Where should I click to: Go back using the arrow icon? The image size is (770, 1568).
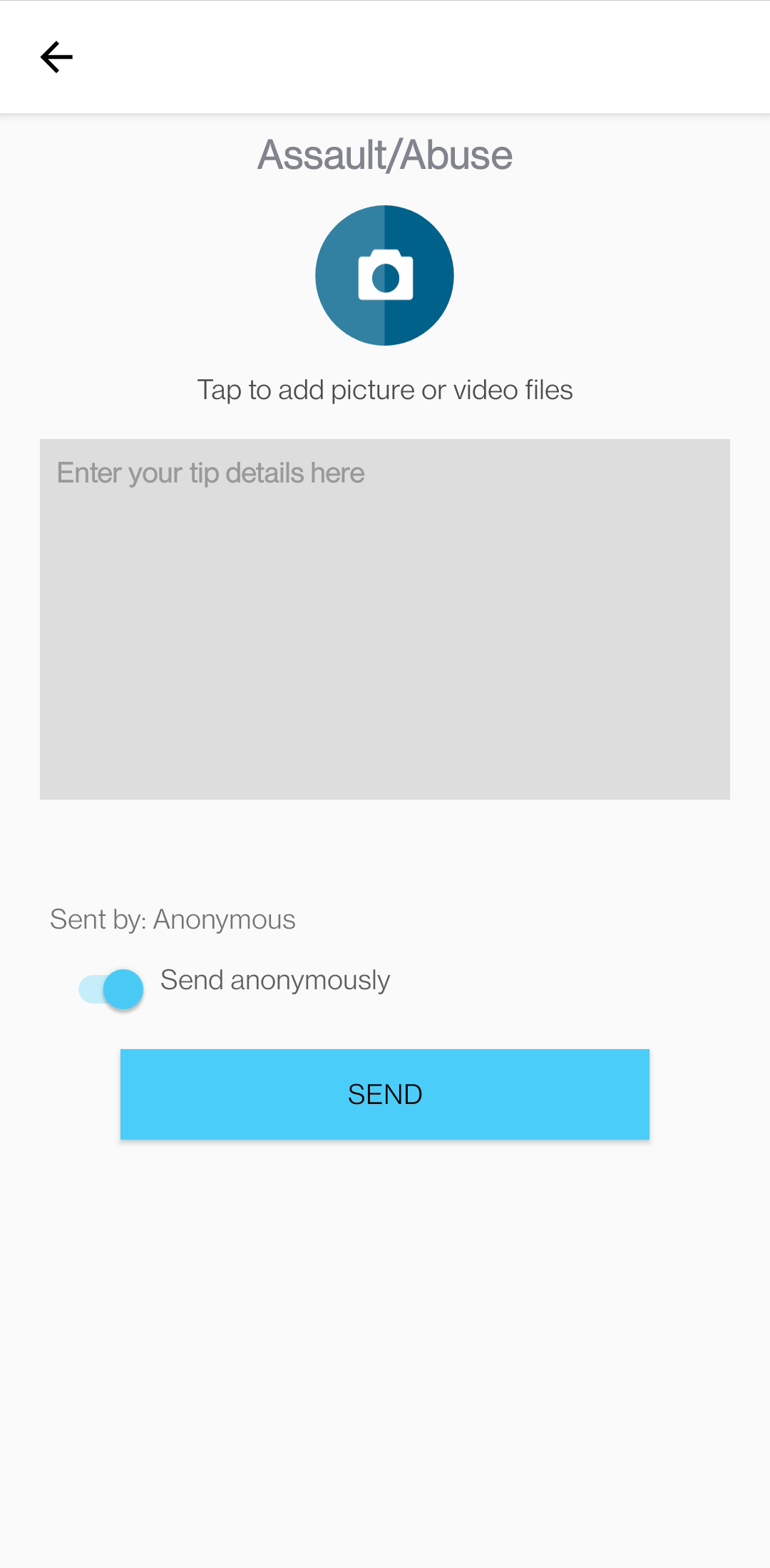tap(56, 57)
